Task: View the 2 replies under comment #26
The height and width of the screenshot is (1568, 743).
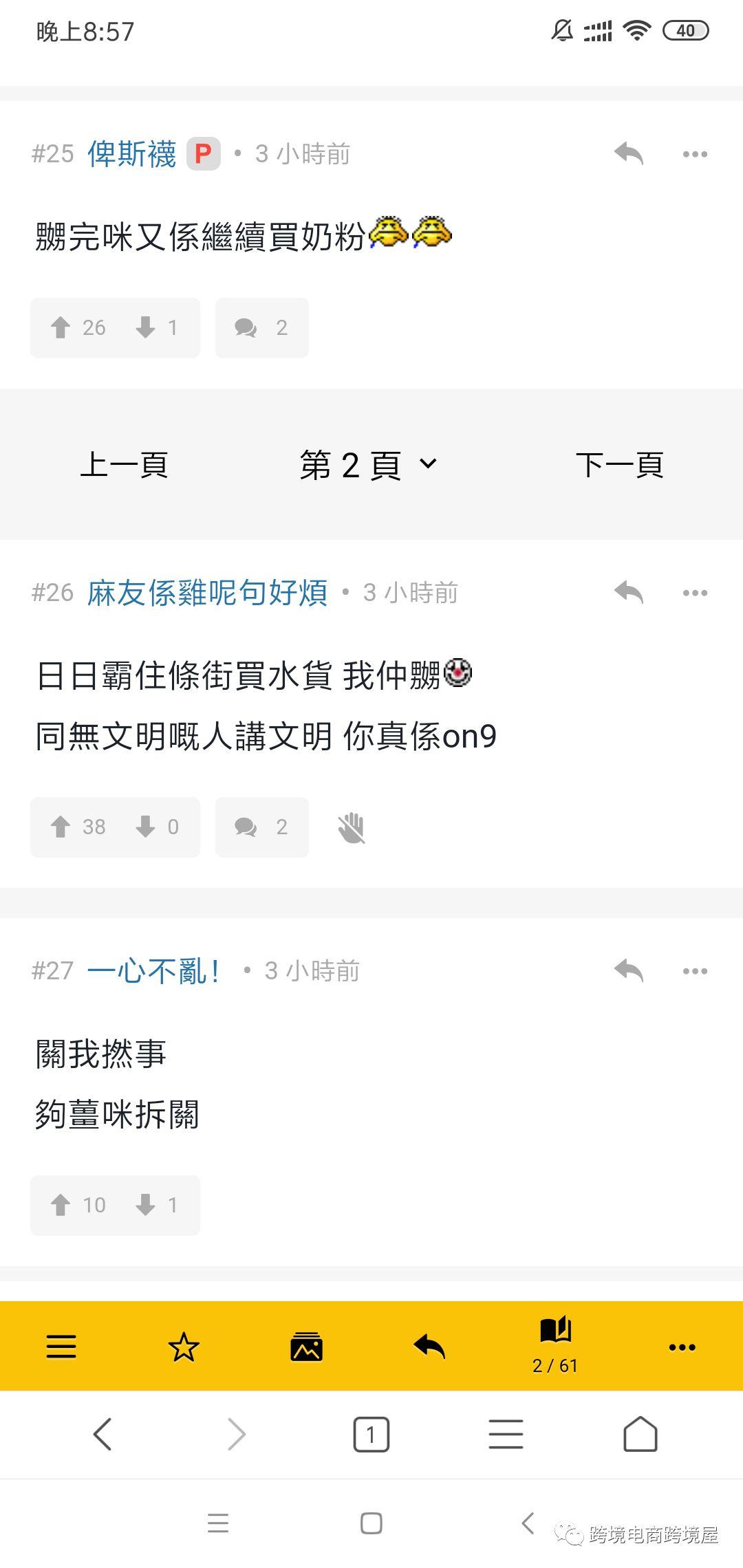Action: [261, 827]
